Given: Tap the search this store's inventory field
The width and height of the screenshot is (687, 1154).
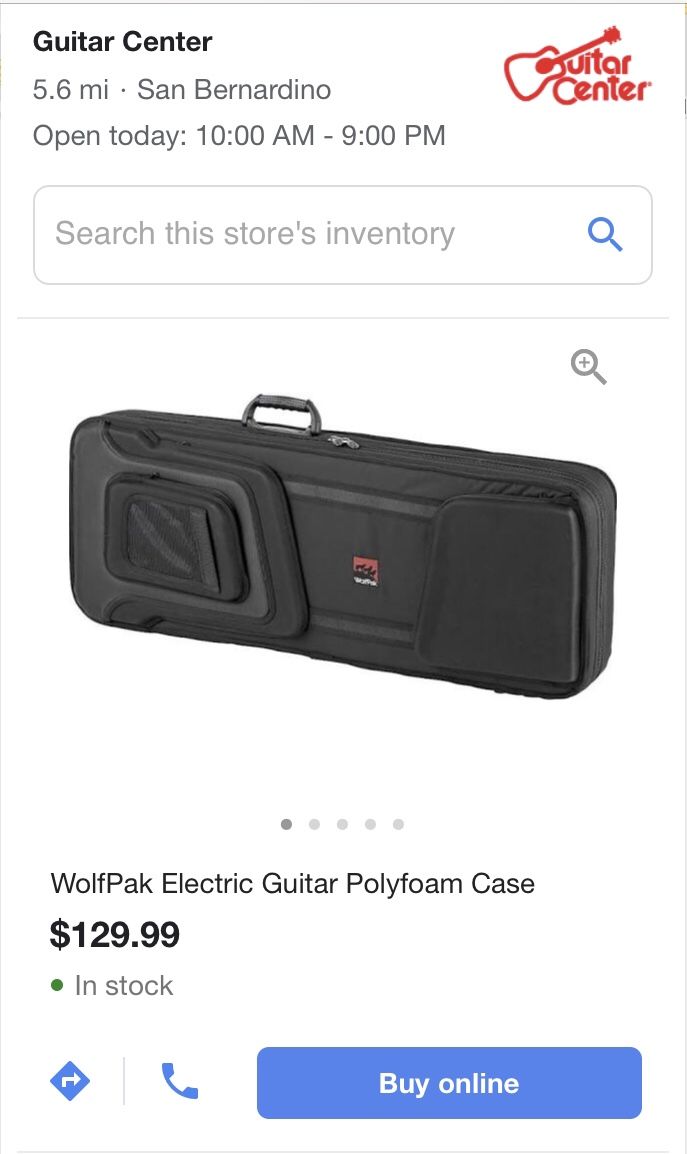Looking at the screenshot, I should pos(342,235).
